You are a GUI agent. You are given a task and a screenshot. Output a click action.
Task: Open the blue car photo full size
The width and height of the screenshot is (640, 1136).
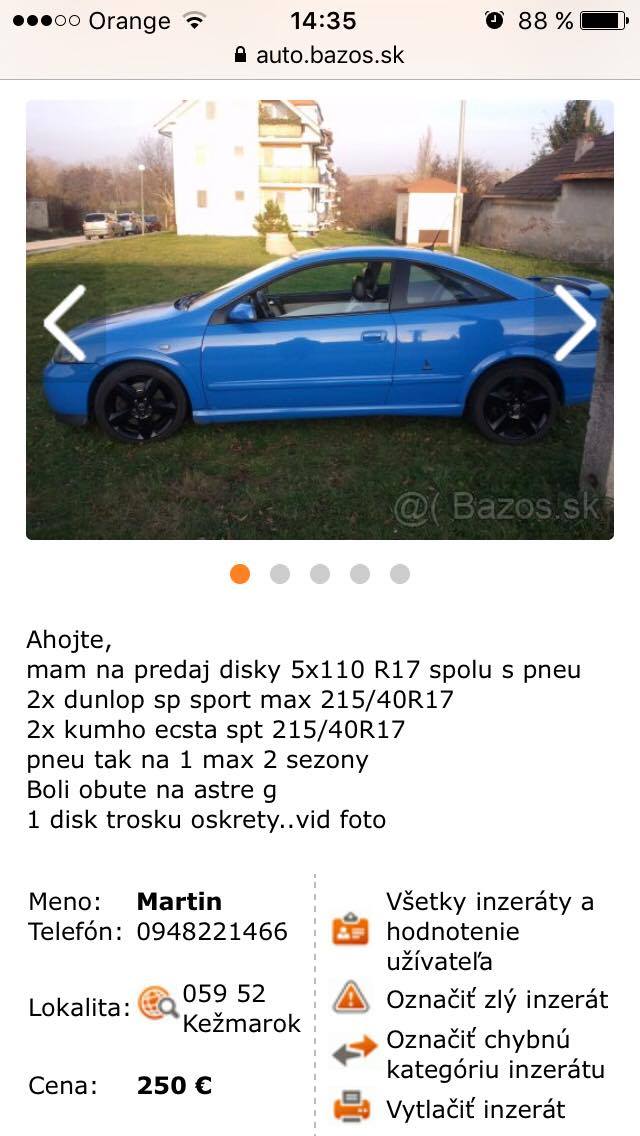coord(320,330)
